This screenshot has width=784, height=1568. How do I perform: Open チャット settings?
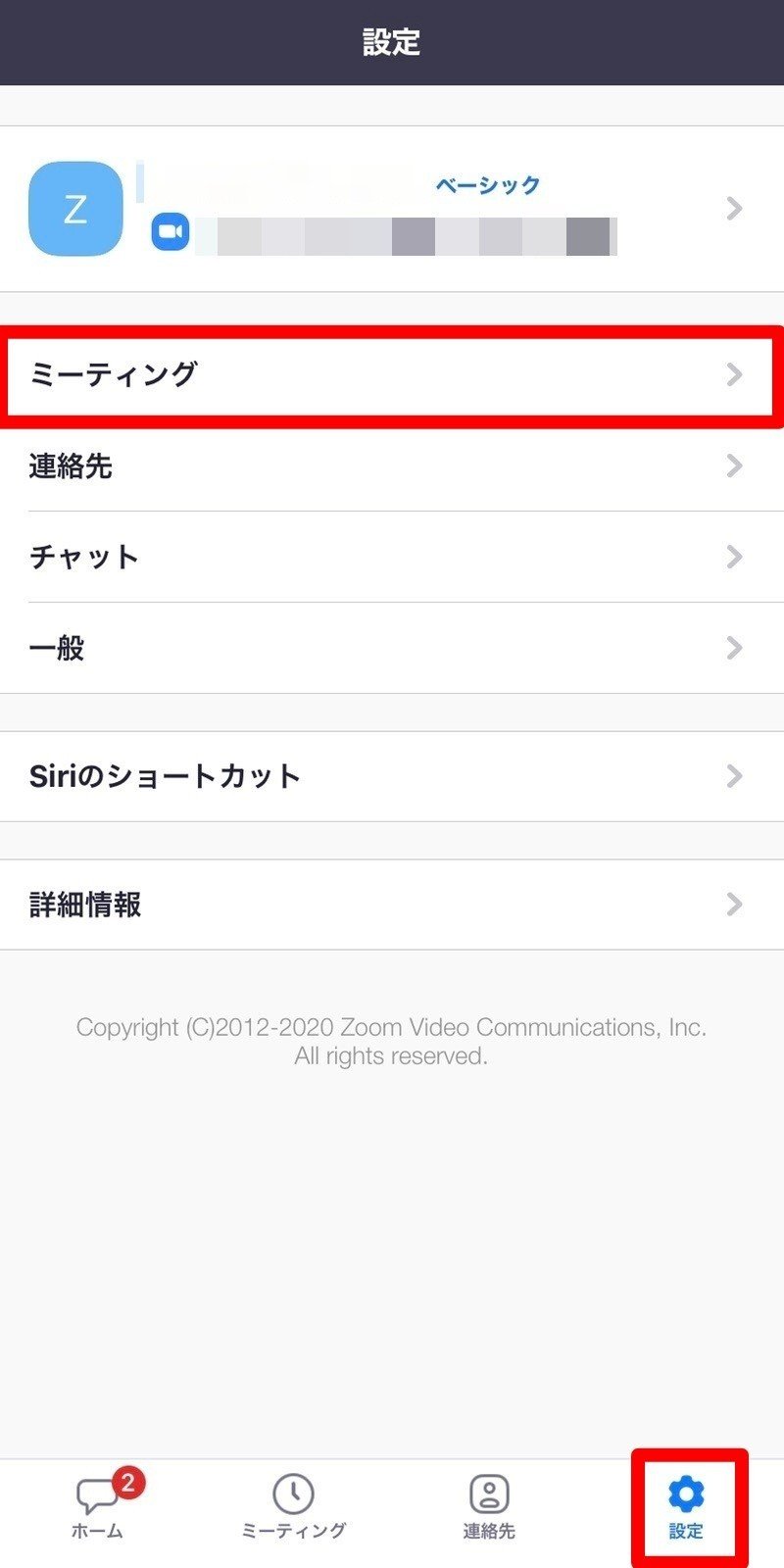pyautogui.click(x=392, y=557)
